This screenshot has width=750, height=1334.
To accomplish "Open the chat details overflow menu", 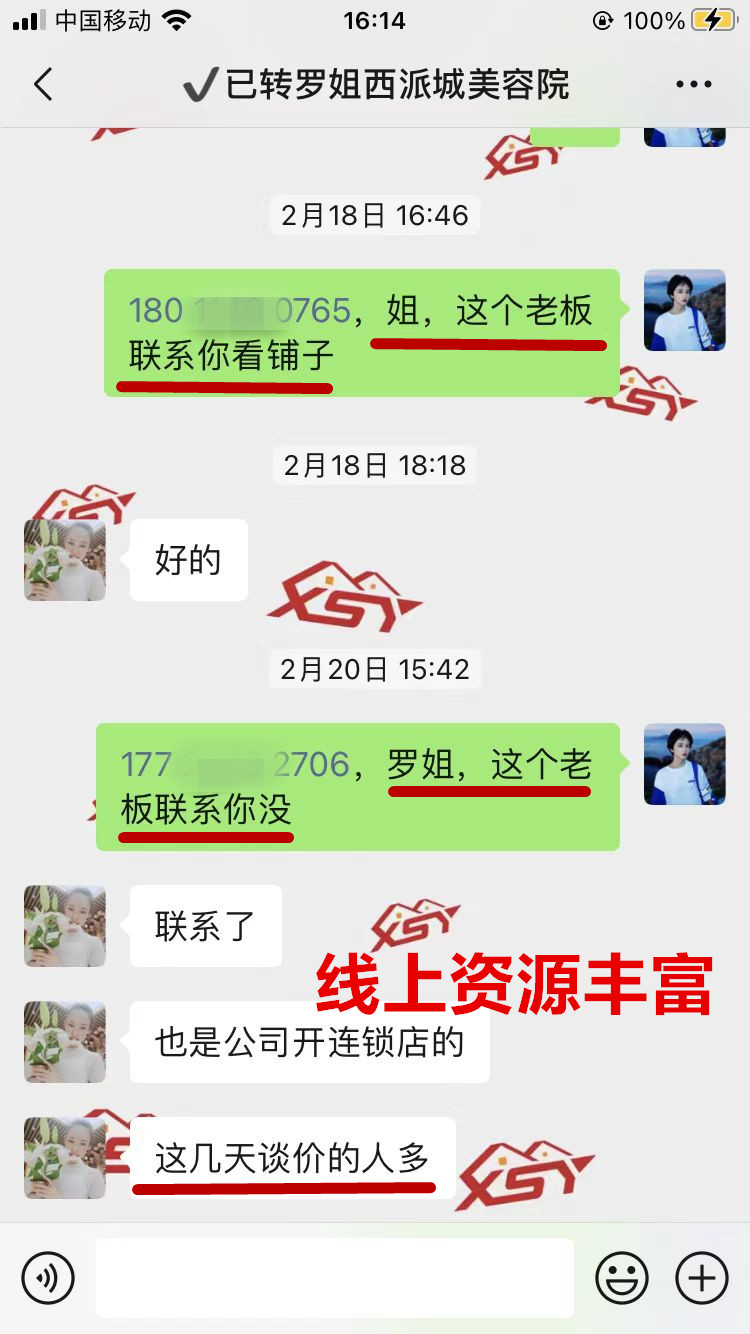I will [693, 85].
